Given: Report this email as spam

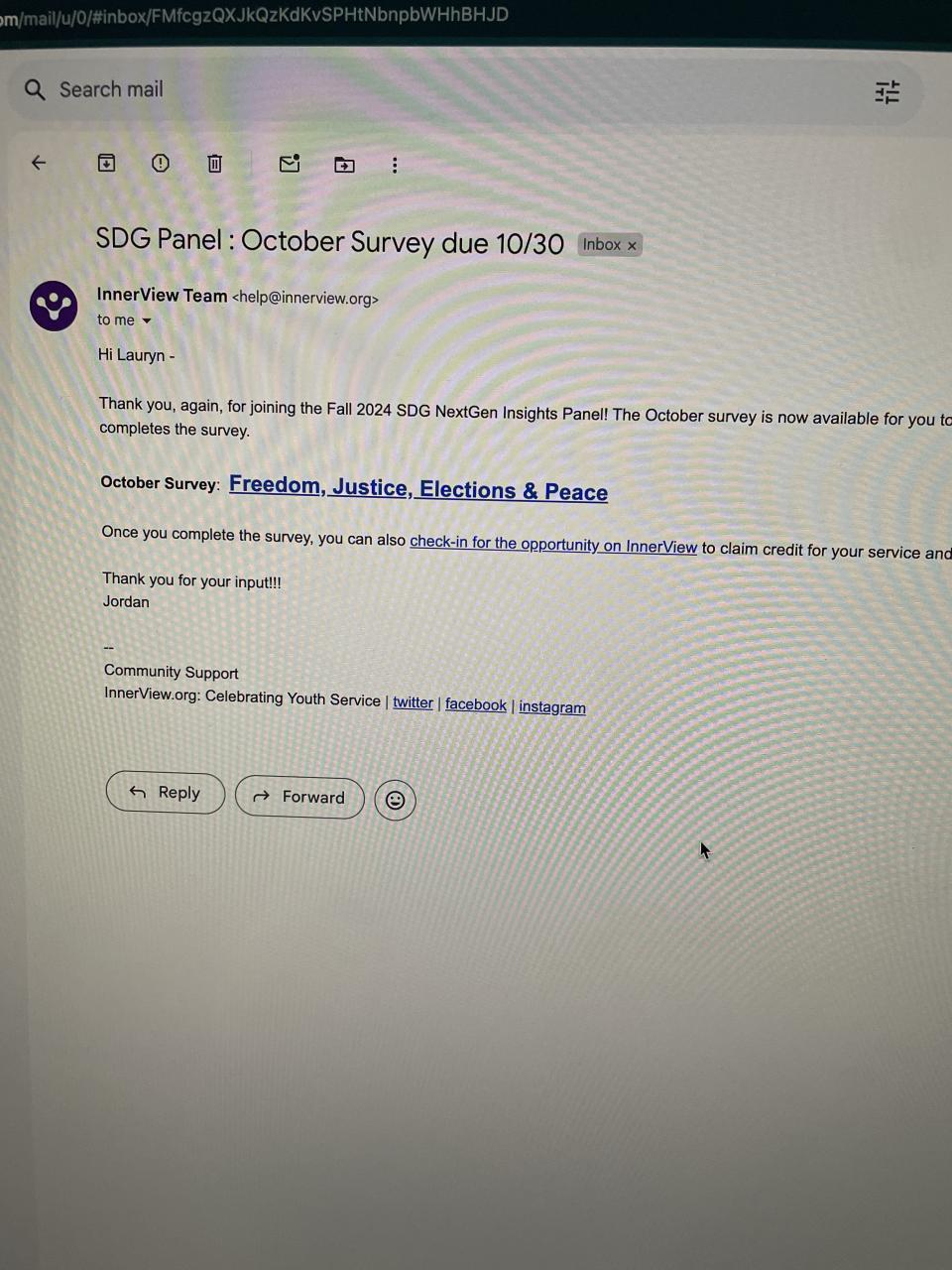Looking at the screenshot, I should 161,163.
